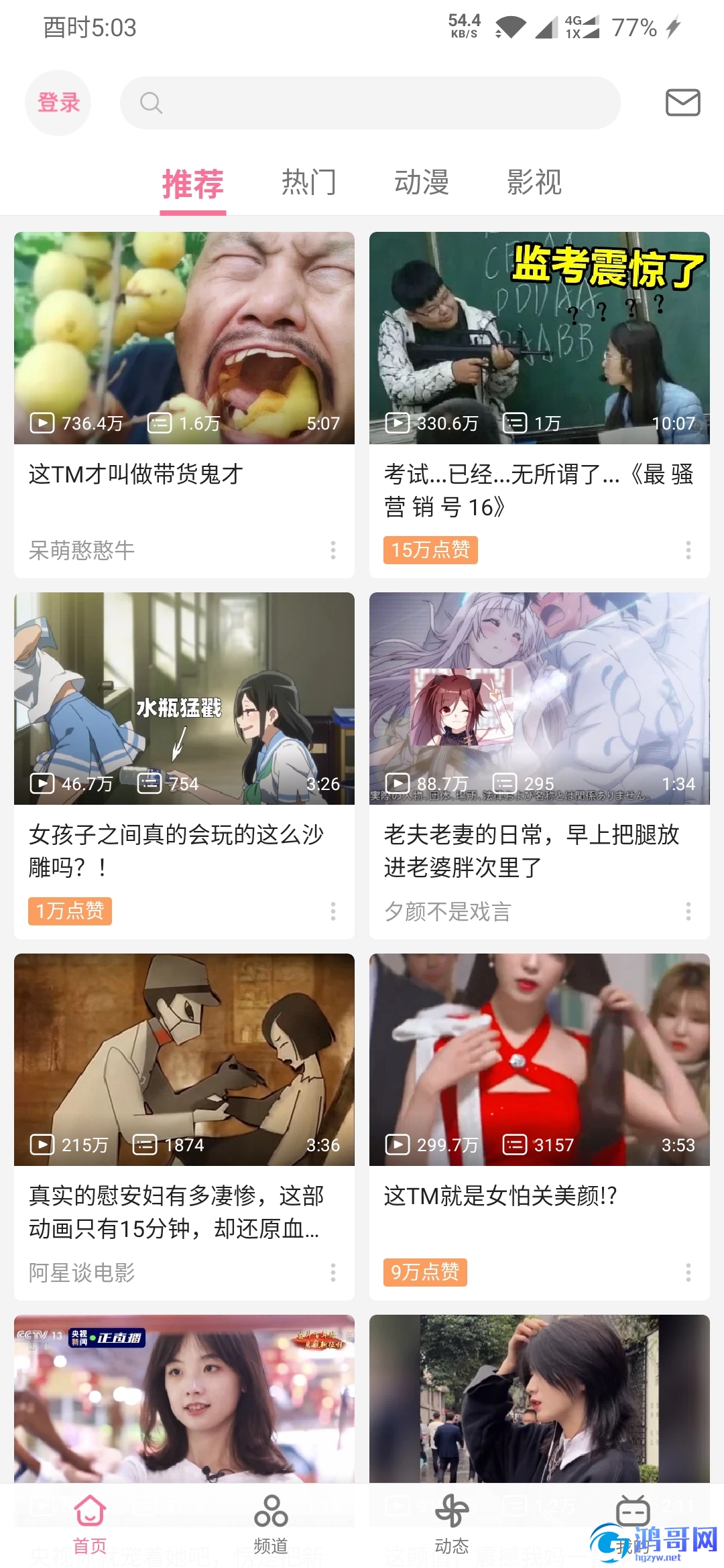Open the video 这TM就是女怕关美颜
The width and height of the screenshot is (724, 1568).
540,1126
